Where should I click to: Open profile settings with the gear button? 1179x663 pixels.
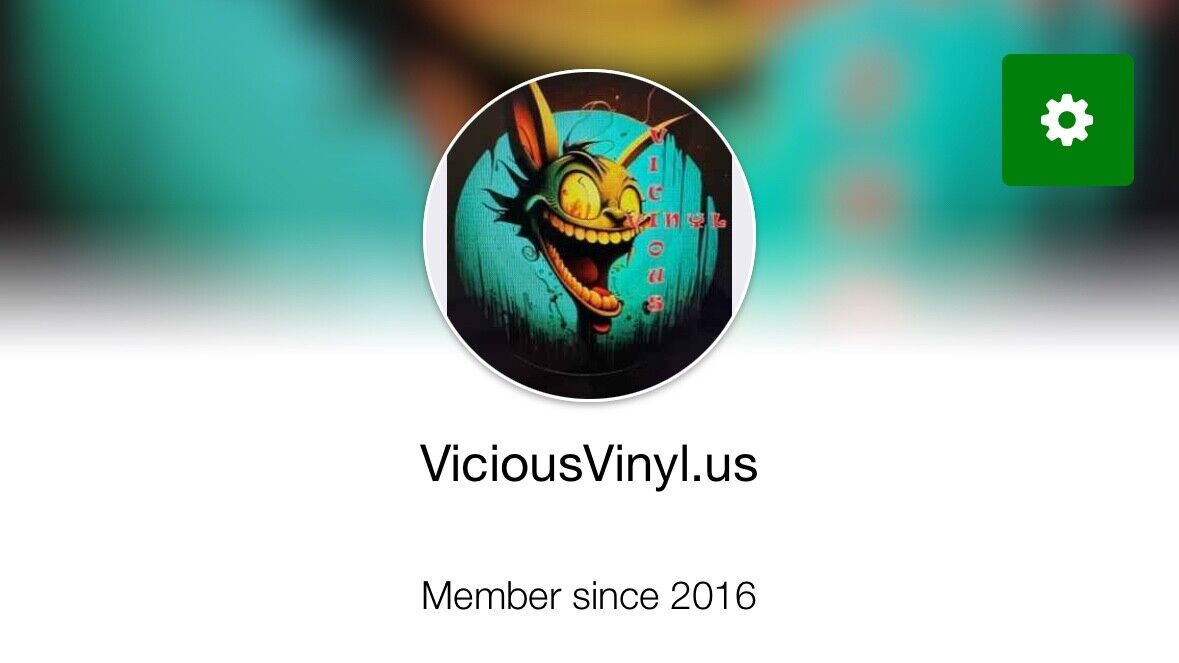(x=1067, y=120)
